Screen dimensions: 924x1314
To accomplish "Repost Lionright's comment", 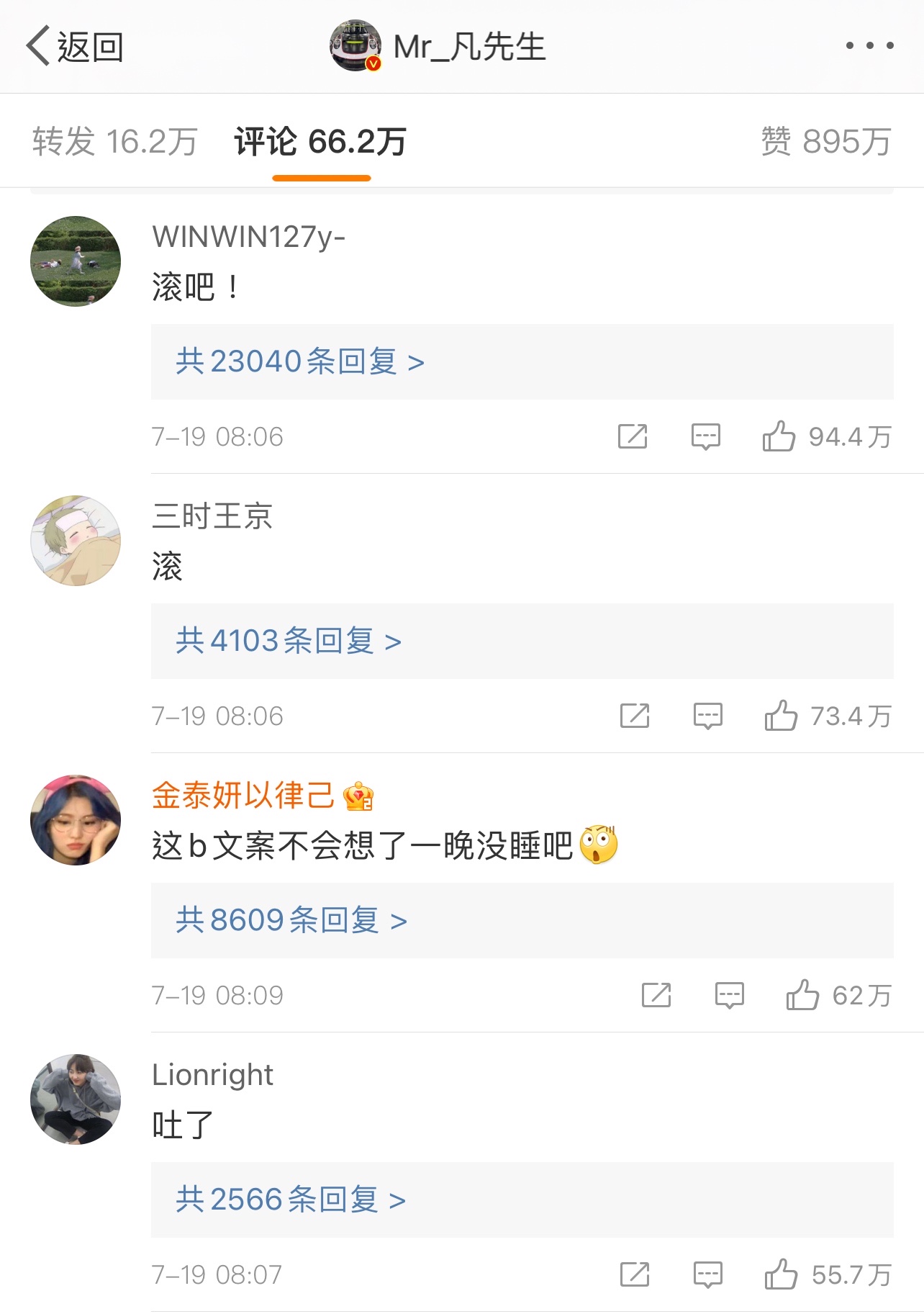I will [x=635, y=1274].
